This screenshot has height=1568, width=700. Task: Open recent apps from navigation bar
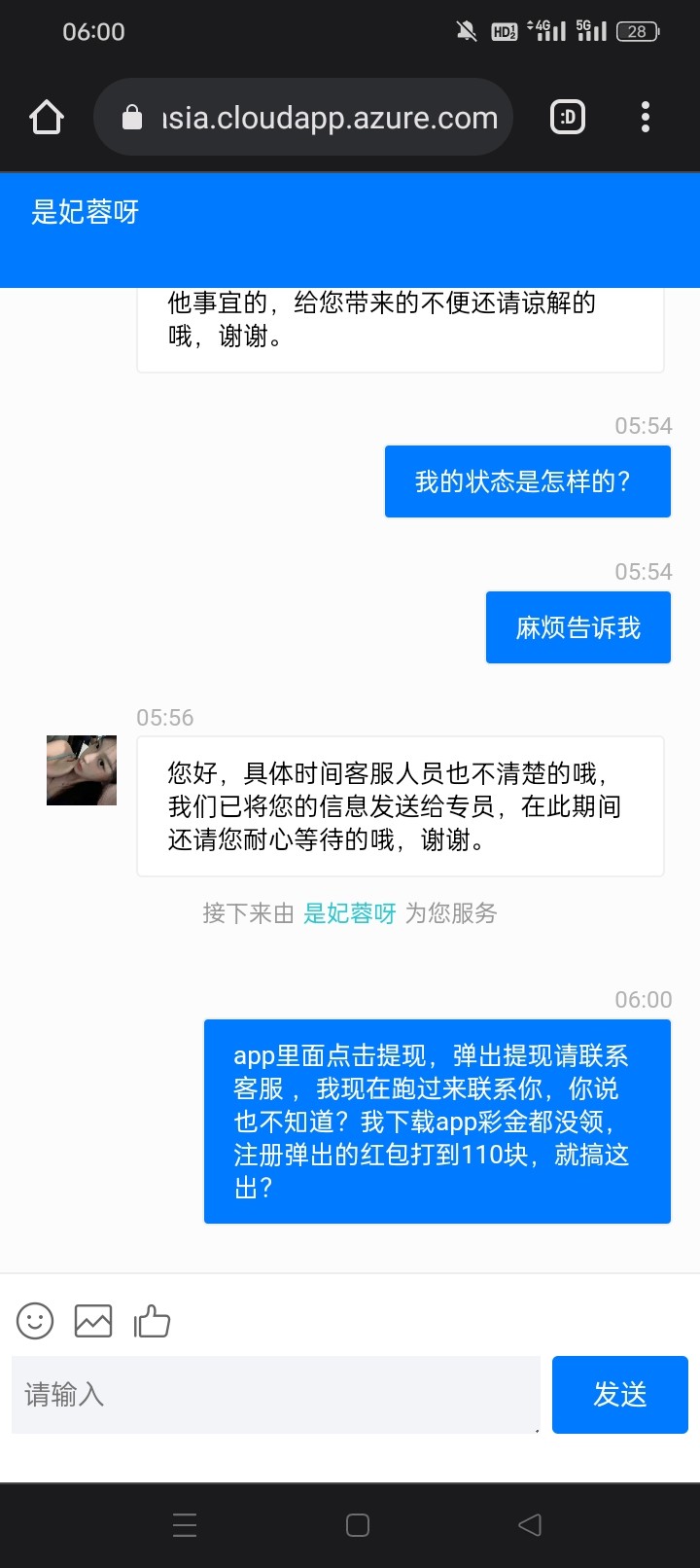tap(185, 1525)
